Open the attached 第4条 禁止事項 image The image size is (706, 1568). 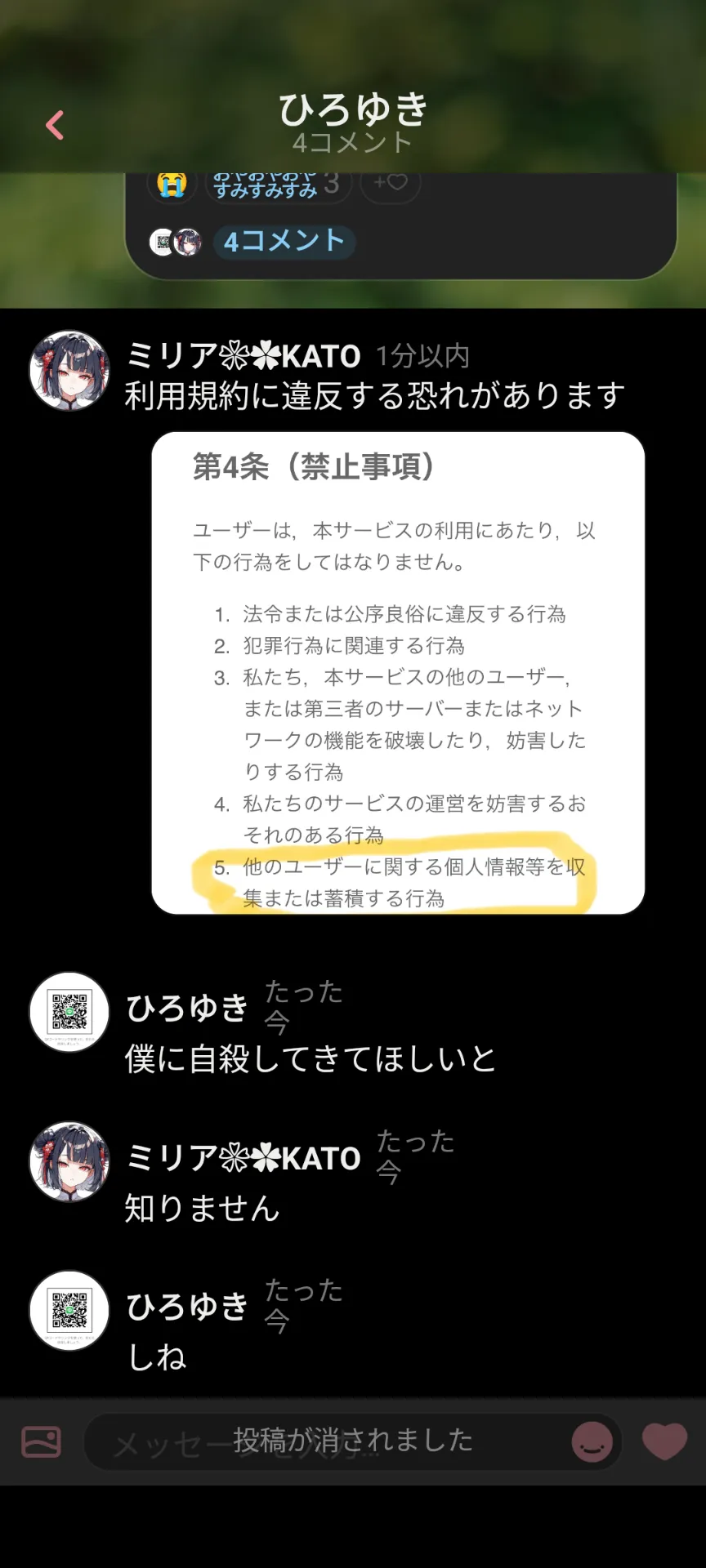[x=398, y=673]
